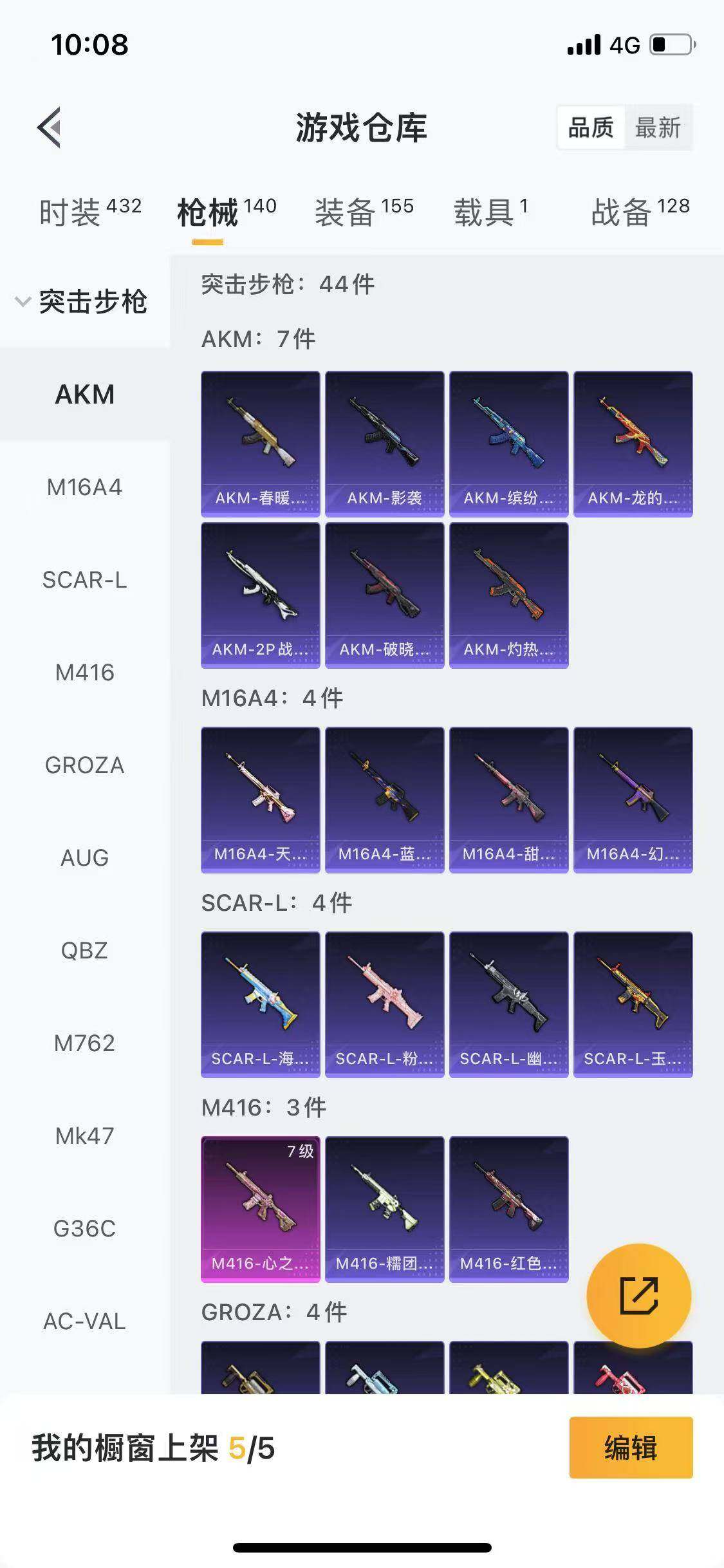The width and height of the screenshot is (724, 1568).
Task: Select M762 in the sidebar
Action: (x=84, y=1043)
